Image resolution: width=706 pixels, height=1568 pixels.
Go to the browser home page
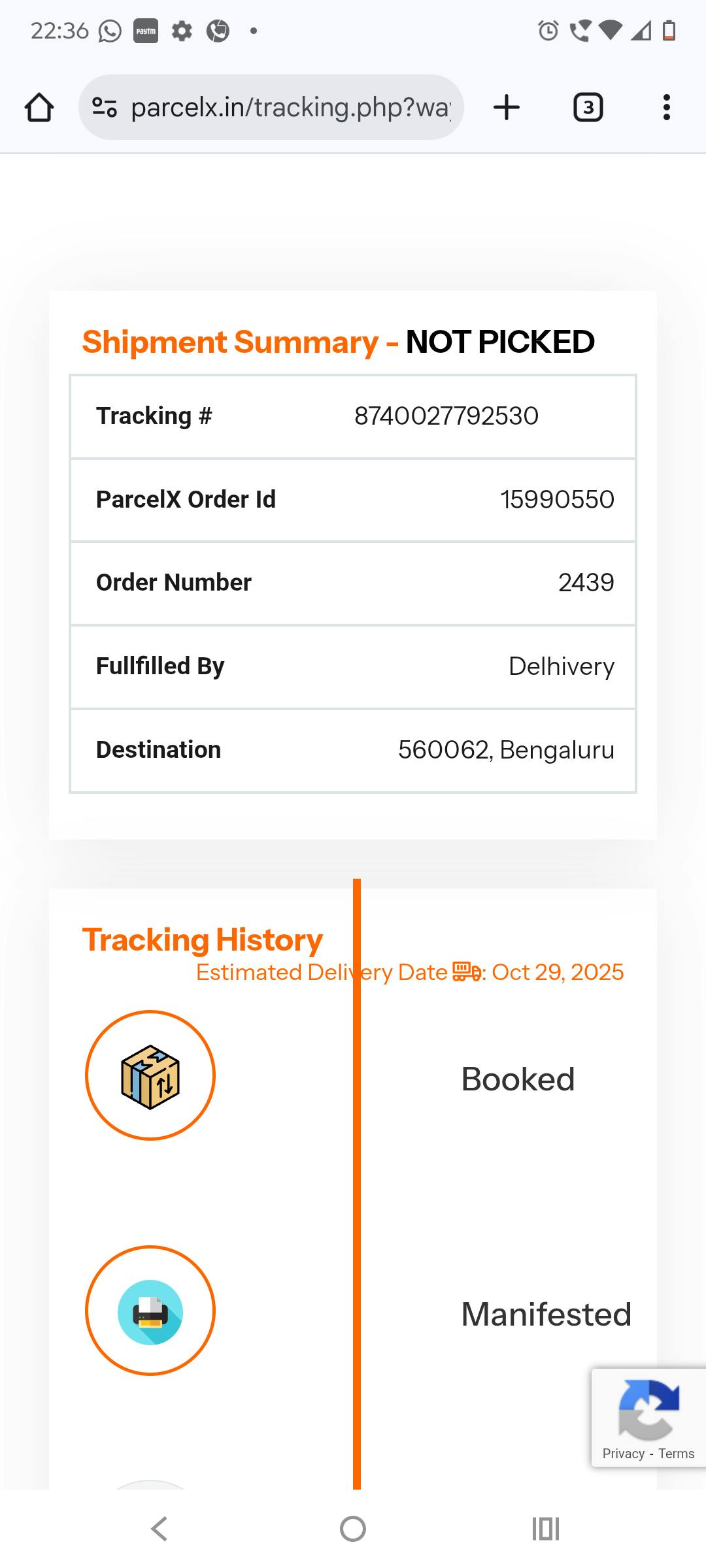coord(39,108)
